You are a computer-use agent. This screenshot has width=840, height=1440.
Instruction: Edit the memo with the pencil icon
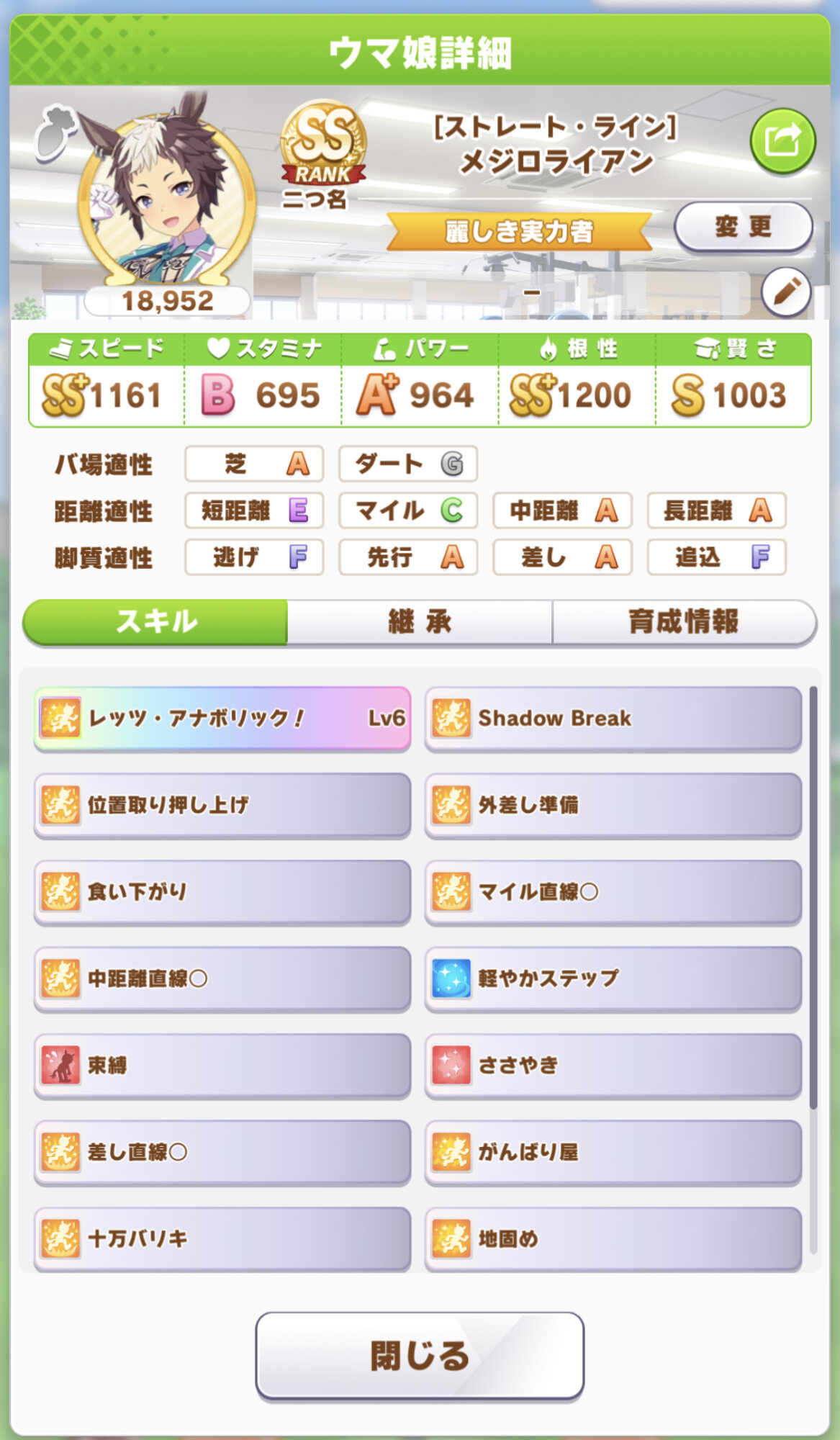(785, 292)
